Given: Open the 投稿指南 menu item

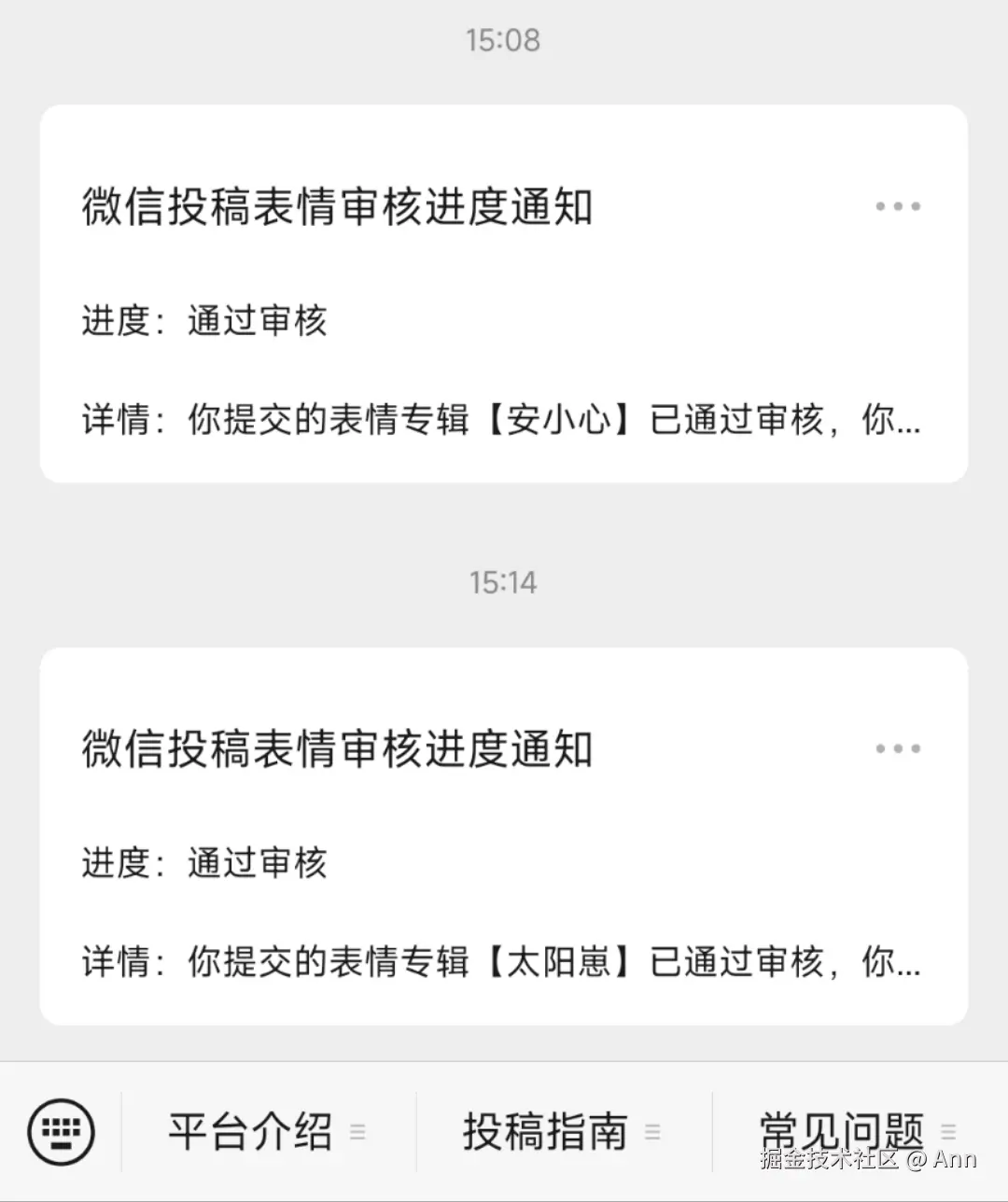Looking at the screenshot, I should tap(544, 1132).
